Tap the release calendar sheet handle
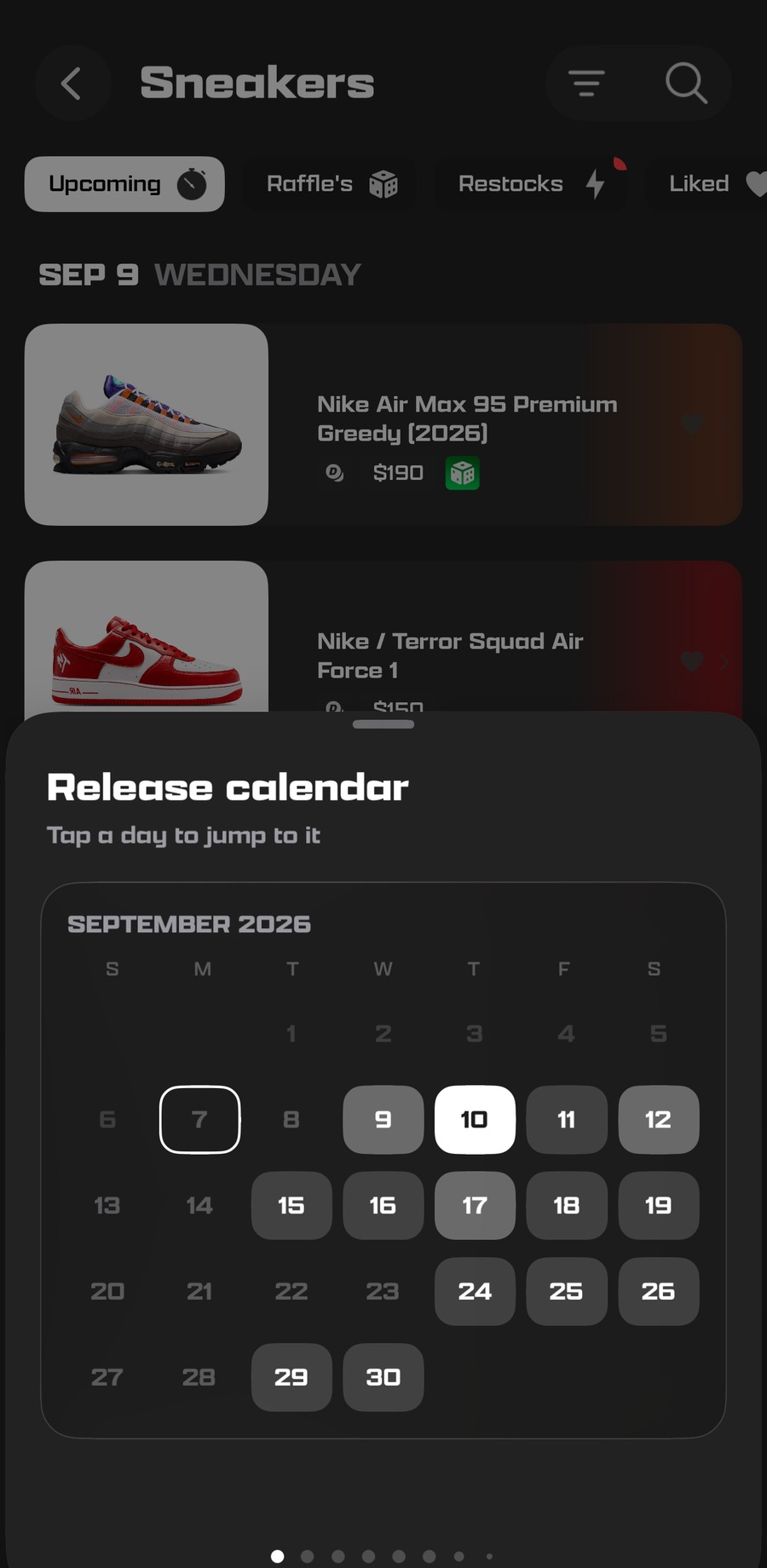Viewport: 767px width, 1568px height. (383, 724)
